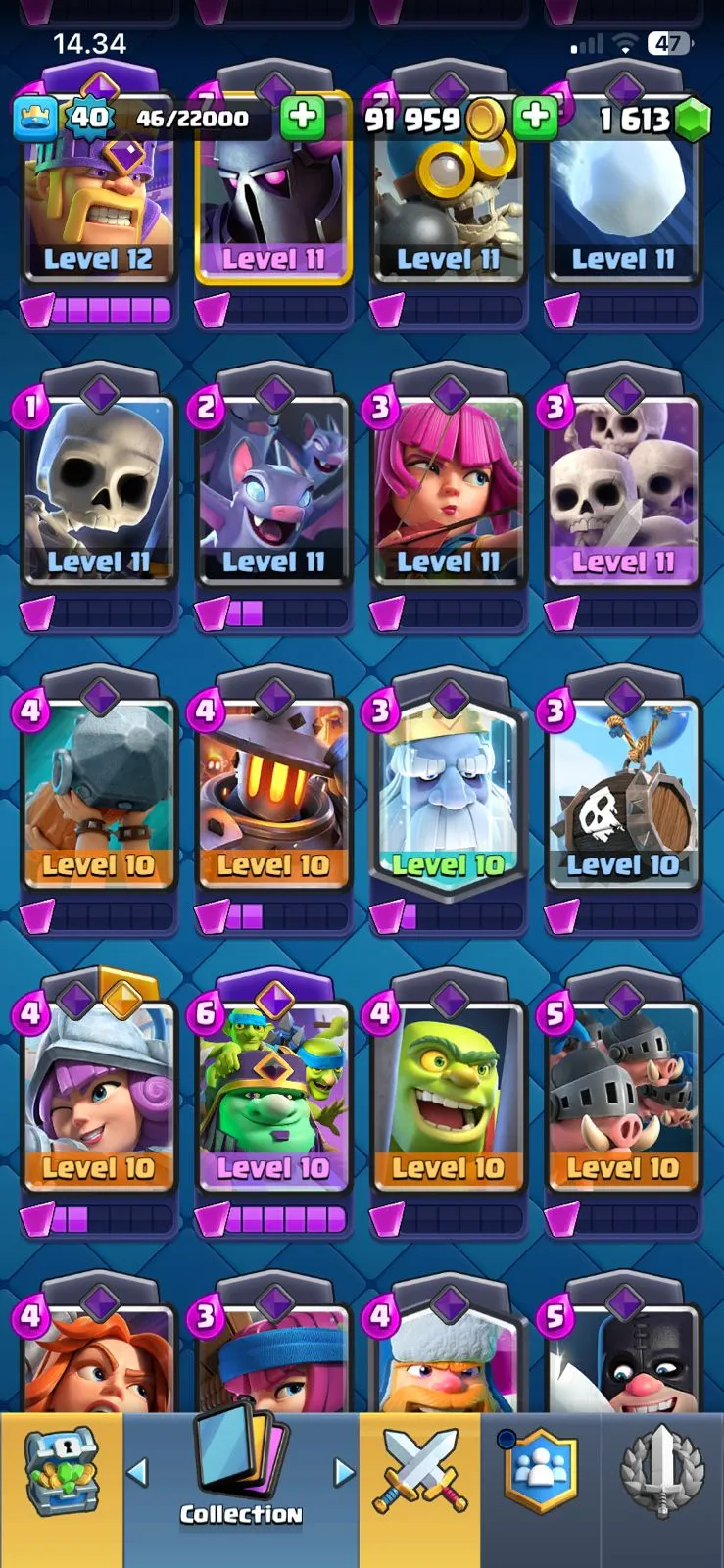Select the Bats card
Screen dimensions: 724x1568
pyautogui.click(x=273, y=490)
